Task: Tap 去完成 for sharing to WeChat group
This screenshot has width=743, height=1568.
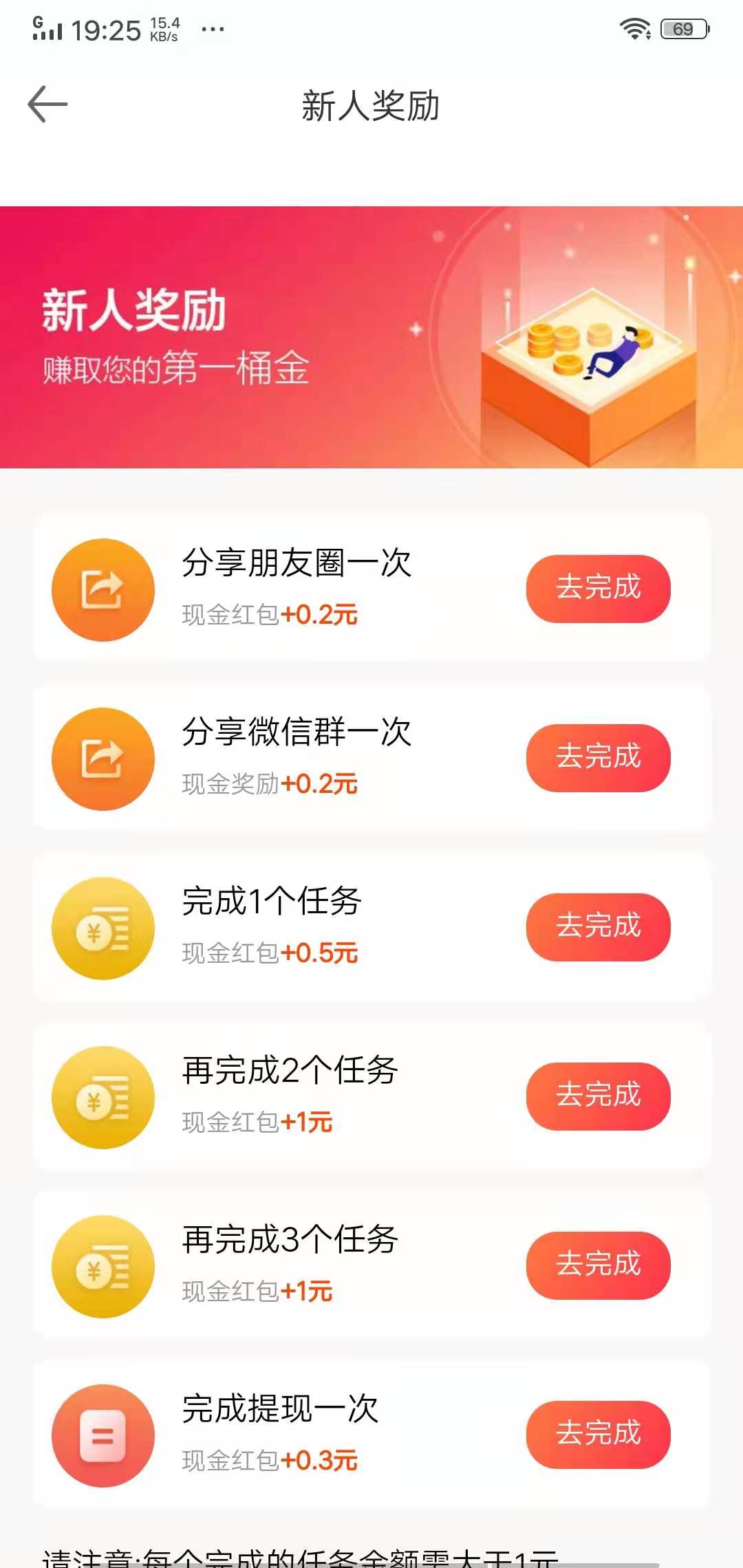Action: (x=598, y=759)
